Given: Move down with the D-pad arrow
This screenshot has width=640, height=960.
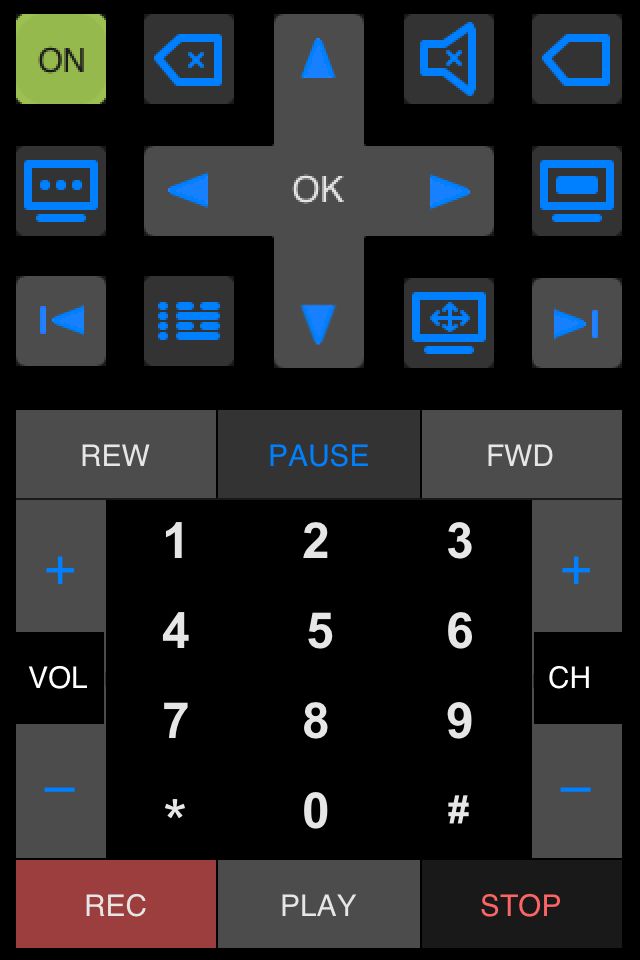Looking at the screenshot, I should (318, 322).
